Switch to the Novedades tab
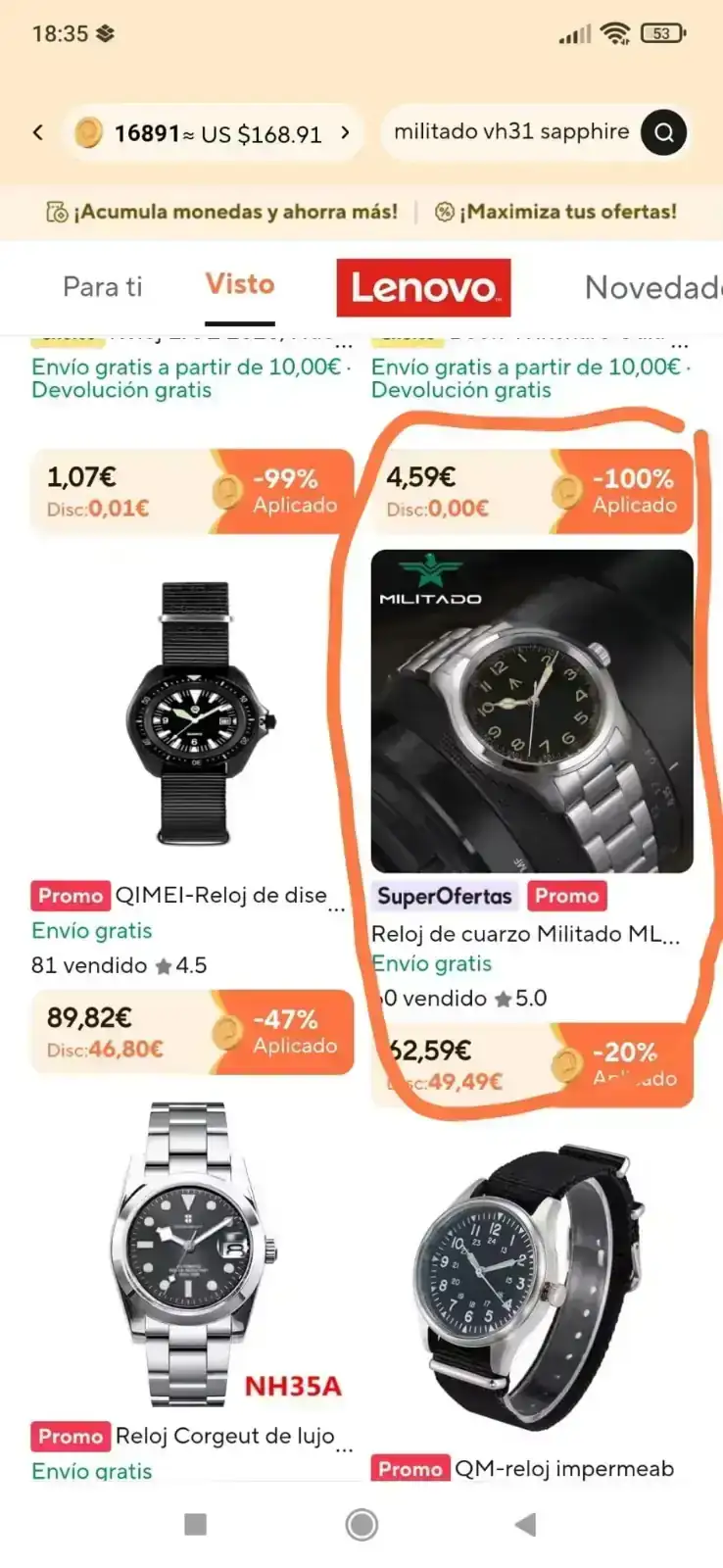The height and width of the screenshot is (1568, 723). [x=651, y=287]
